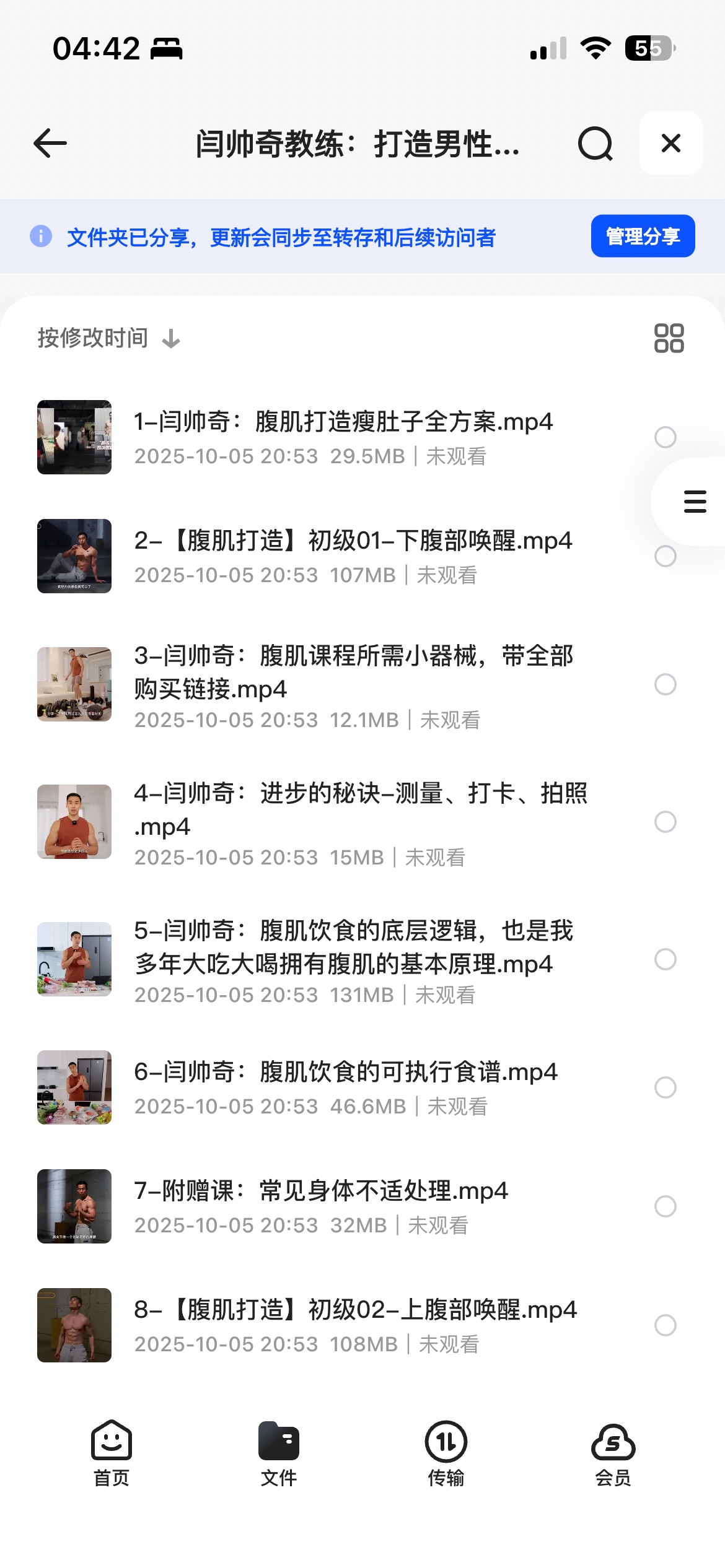The image size is (725, 1568).
Task: Tap the info icon in the share banner
Action: click(40, 237)
